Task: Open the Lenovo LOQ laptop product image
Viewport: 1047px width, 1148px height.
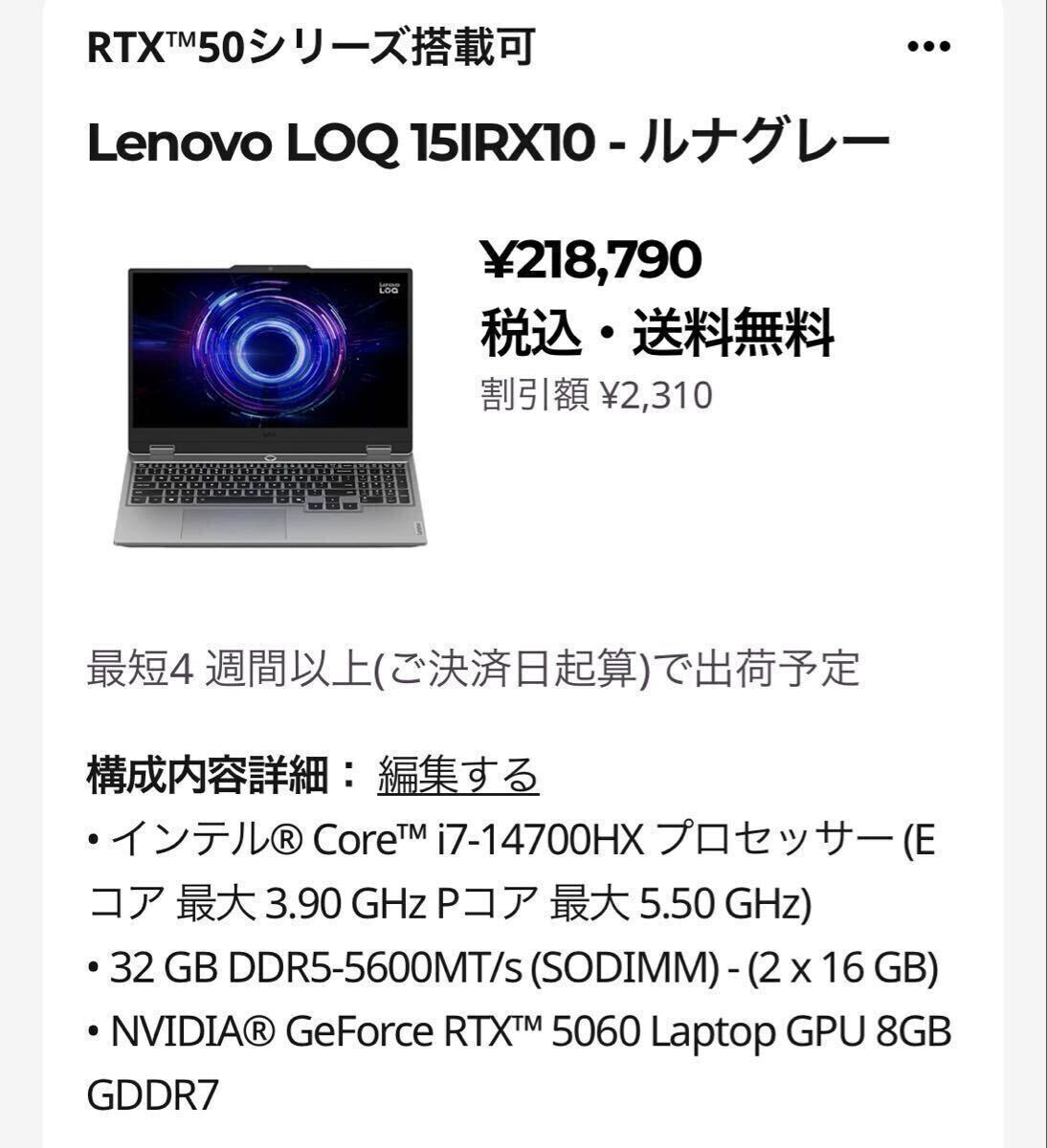Action: tap(270, 407)
